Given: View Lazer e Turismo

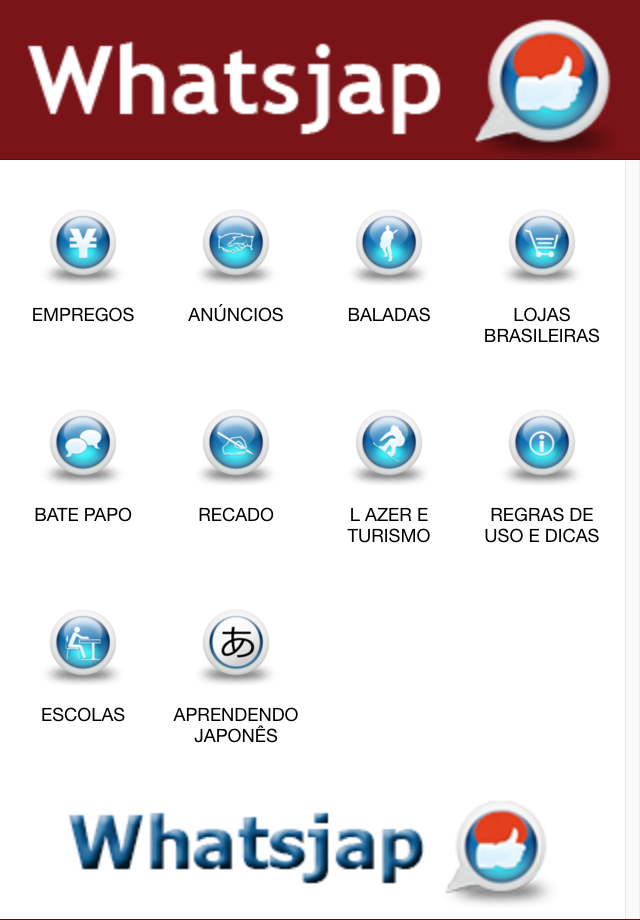Looking at the screenshot, I should (x=389, y=444).
